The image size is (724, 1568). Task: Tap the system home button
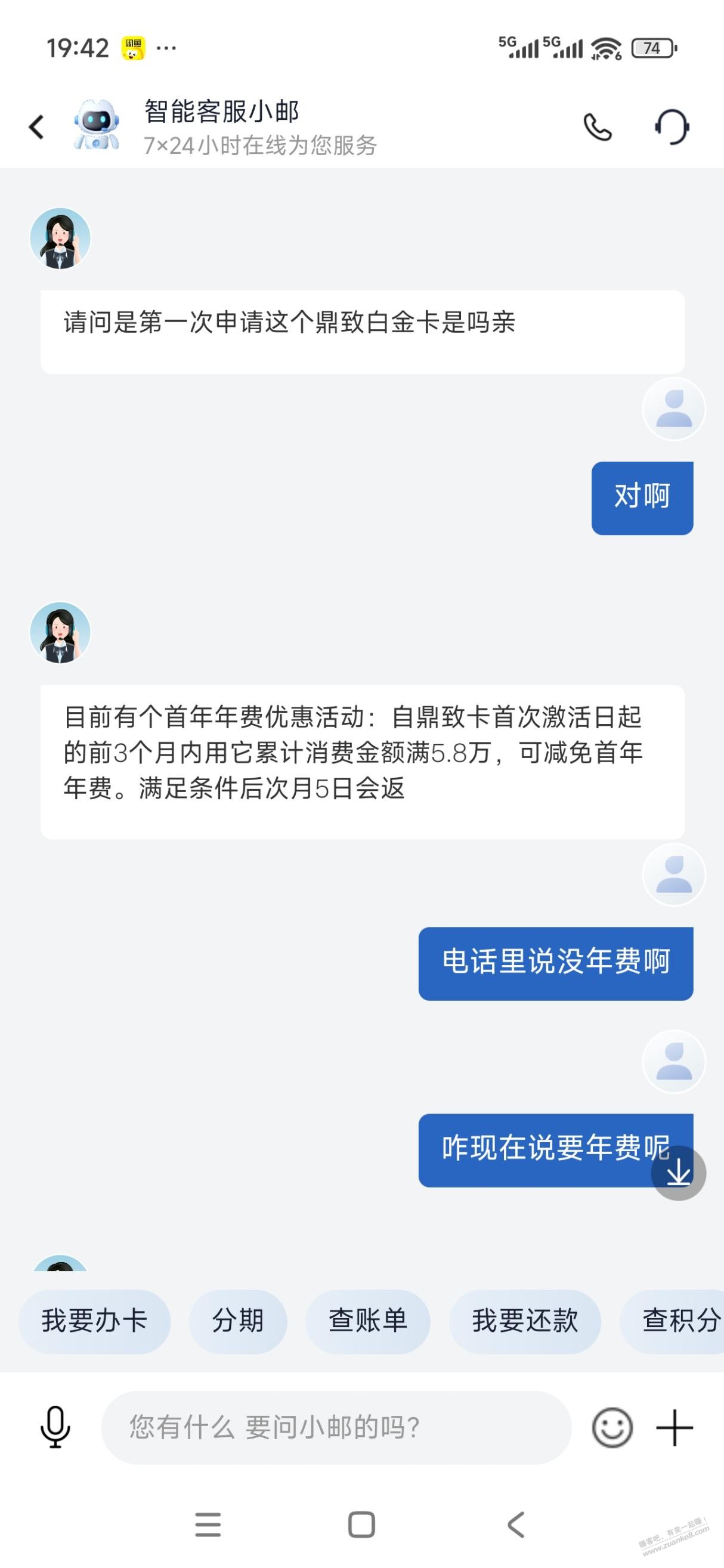tap(361, 1525)
